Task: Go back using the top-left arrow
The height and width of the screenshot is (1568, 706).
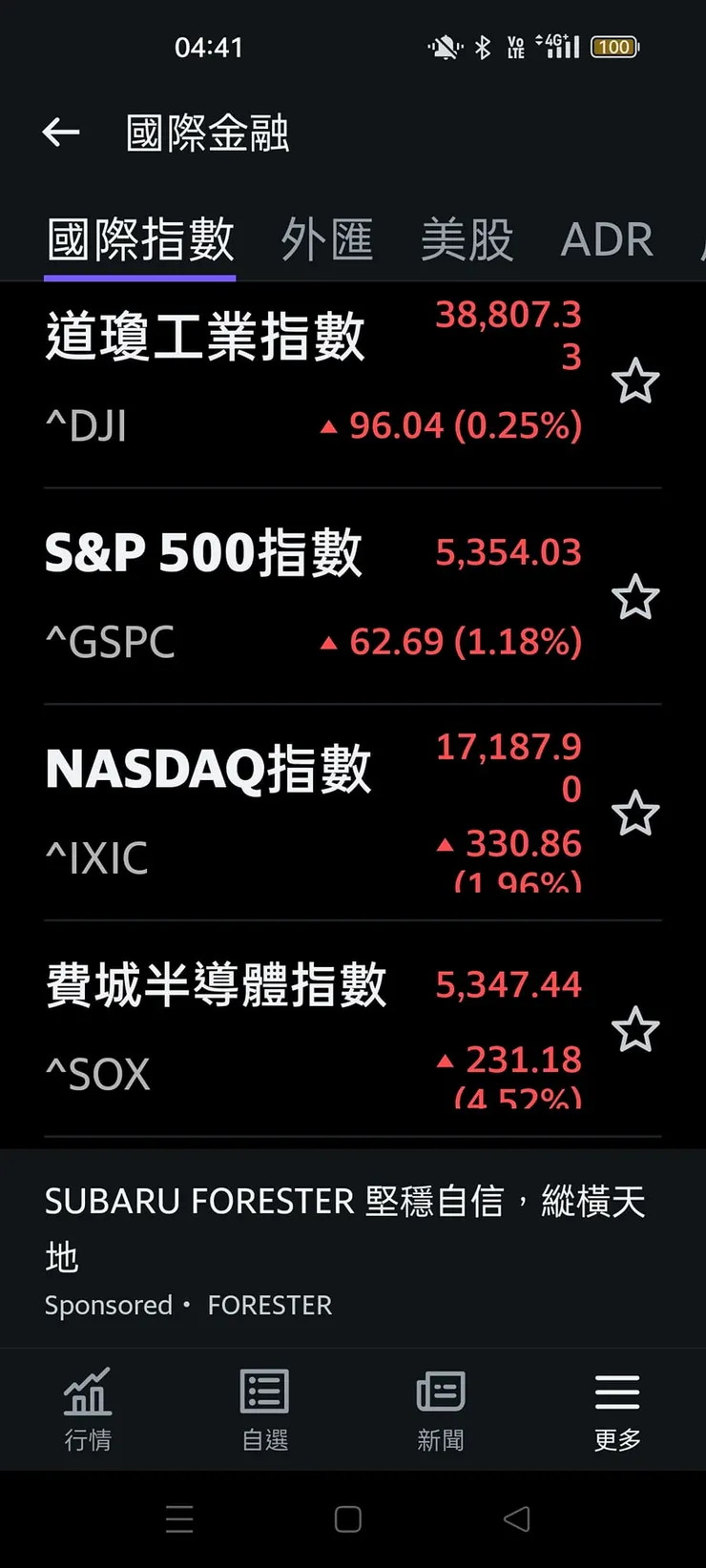Action: click(61, 133)
